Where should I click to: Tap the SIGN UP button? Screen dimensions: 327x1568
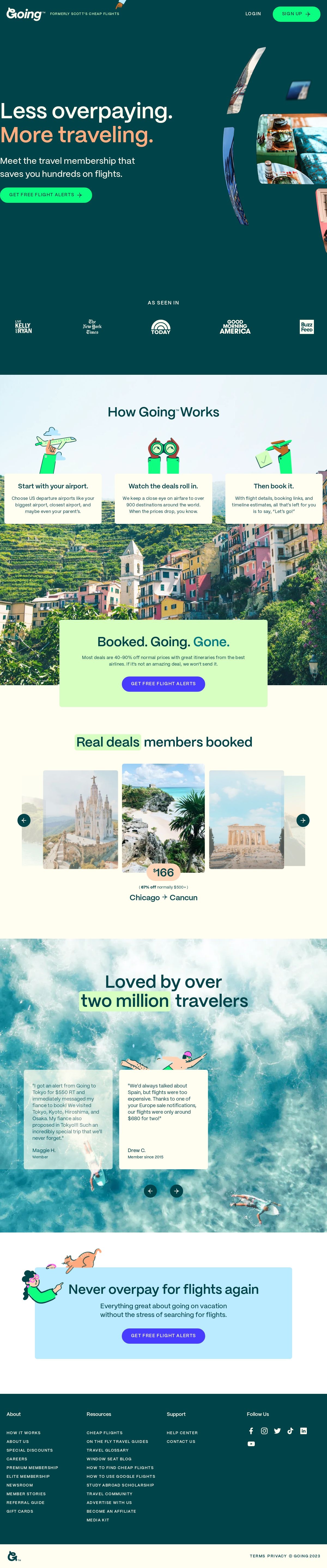pyautogui.click(x=296, y=13)
